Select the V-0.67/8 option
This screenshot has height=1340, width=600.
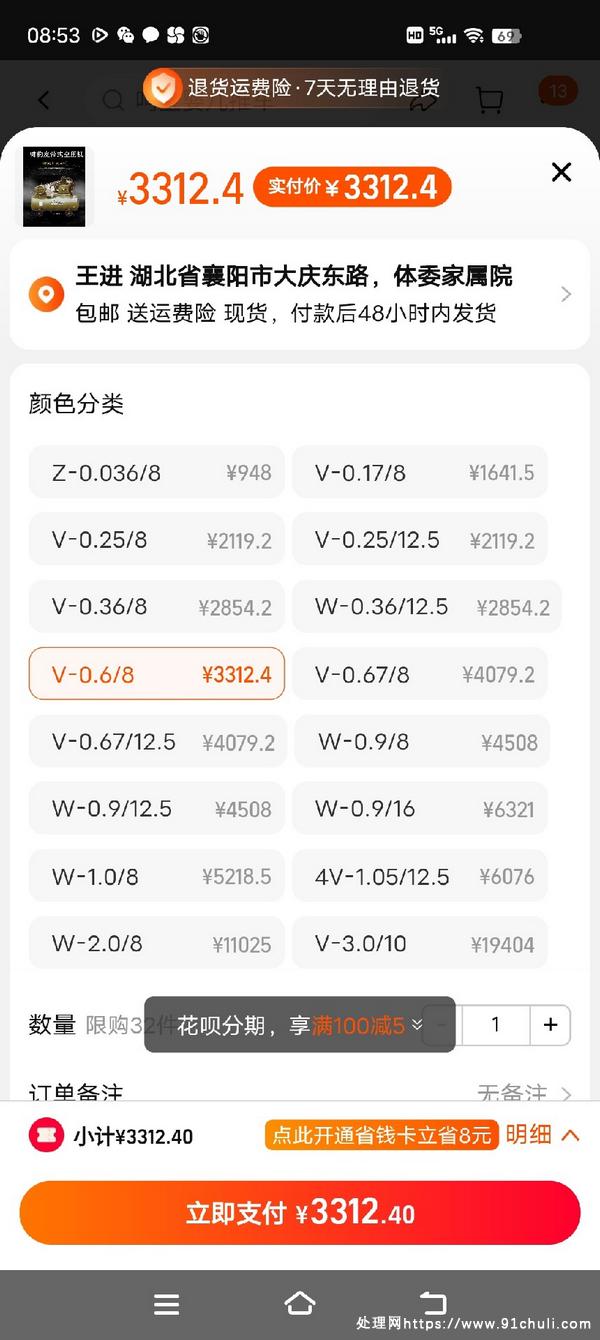click(x=420, y=675)
